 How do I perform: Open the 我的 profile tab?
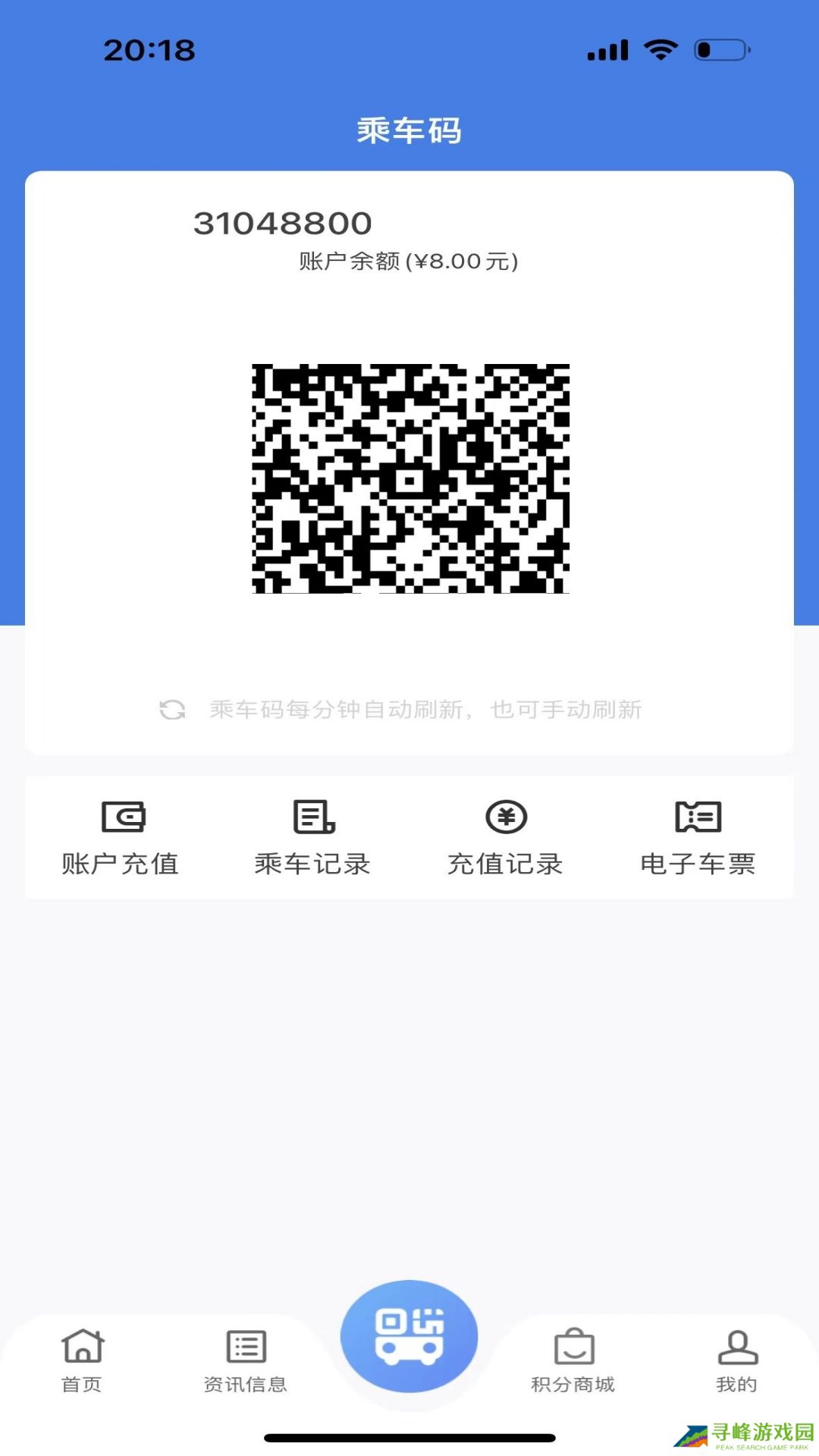pos(737,1360)
